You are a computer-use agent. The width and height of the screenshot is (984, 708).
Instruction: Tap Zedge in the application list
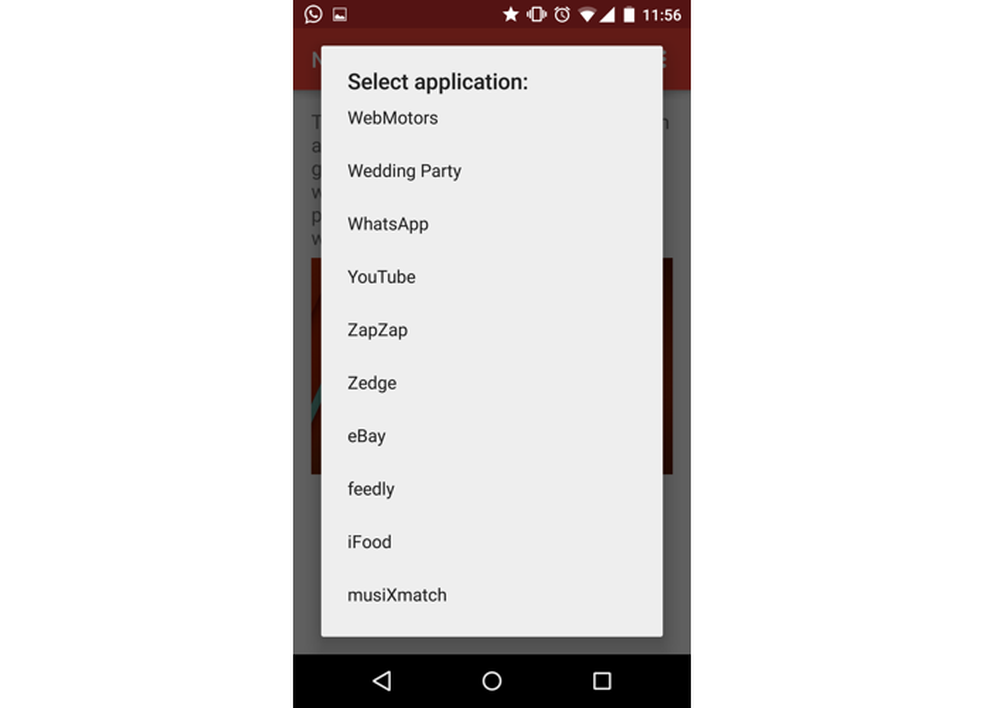tap(372, 383)
